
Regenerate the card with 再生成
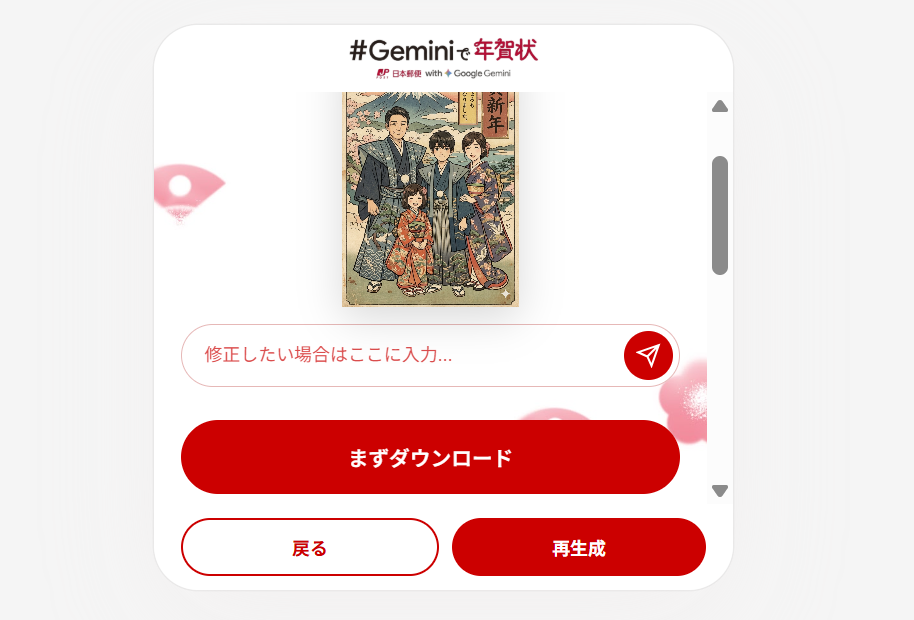pyautogui.click(x=578, y=547)
